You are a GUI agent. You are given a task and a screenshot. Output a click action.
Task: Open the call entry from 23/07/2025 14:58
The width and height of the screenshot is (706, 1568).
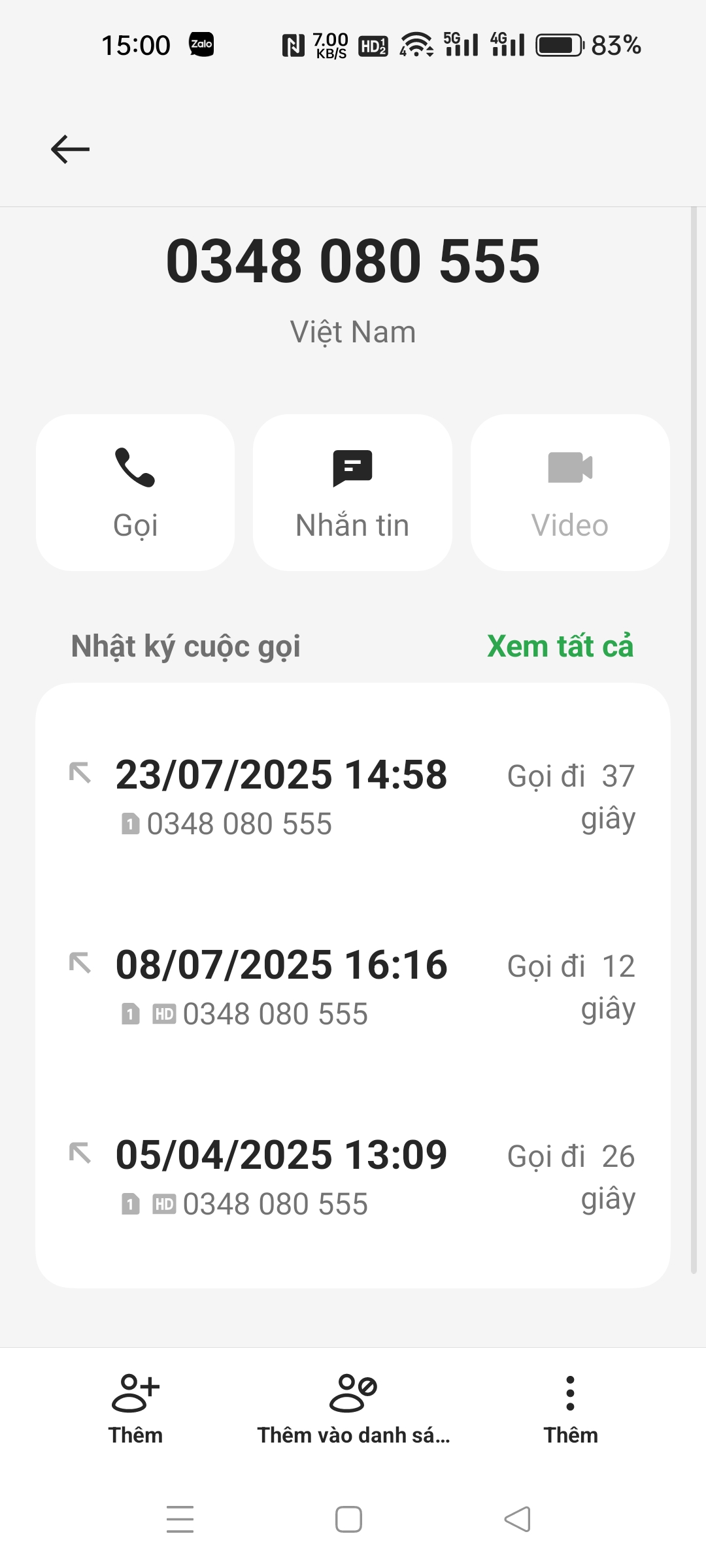click(353, 797)
